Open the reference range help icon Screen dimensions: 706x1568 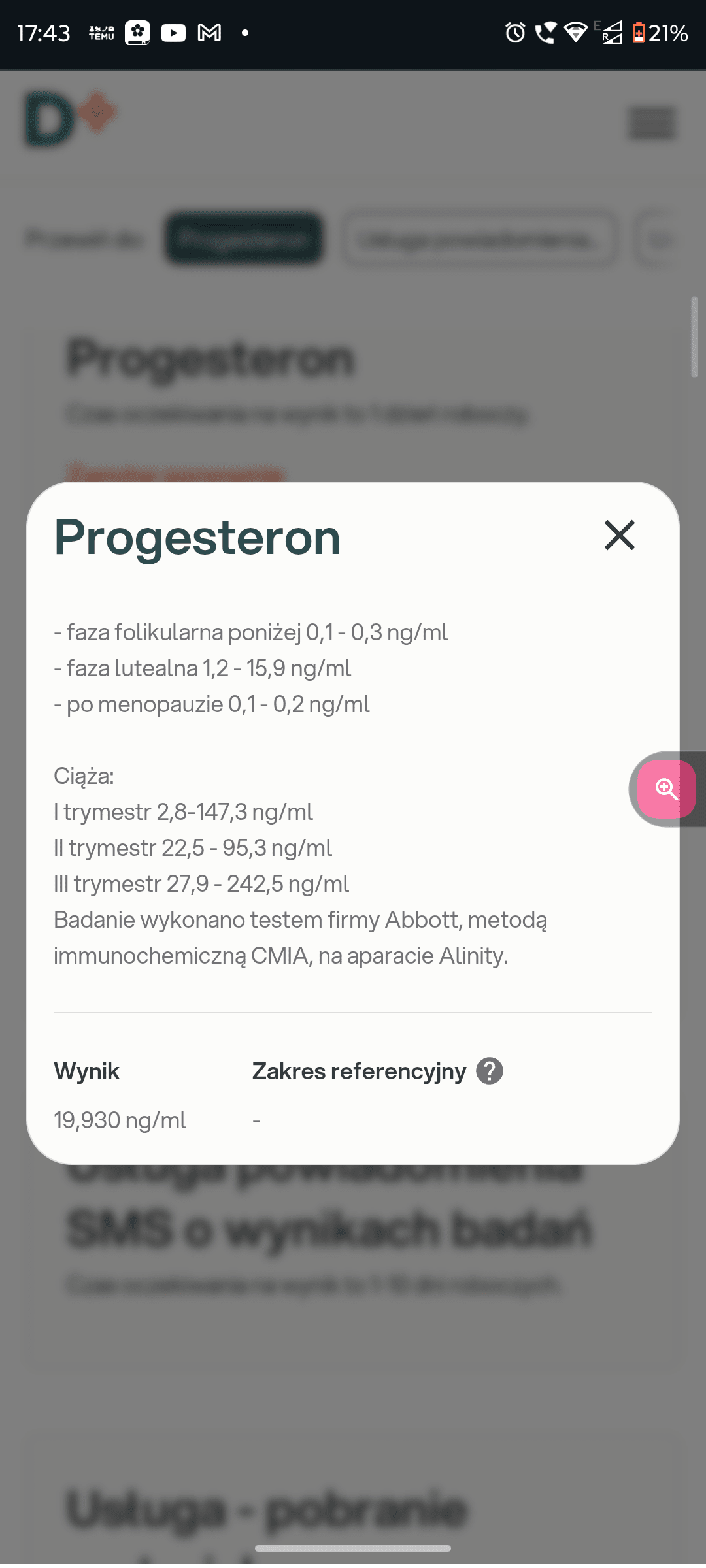(x=489, y=1071)
